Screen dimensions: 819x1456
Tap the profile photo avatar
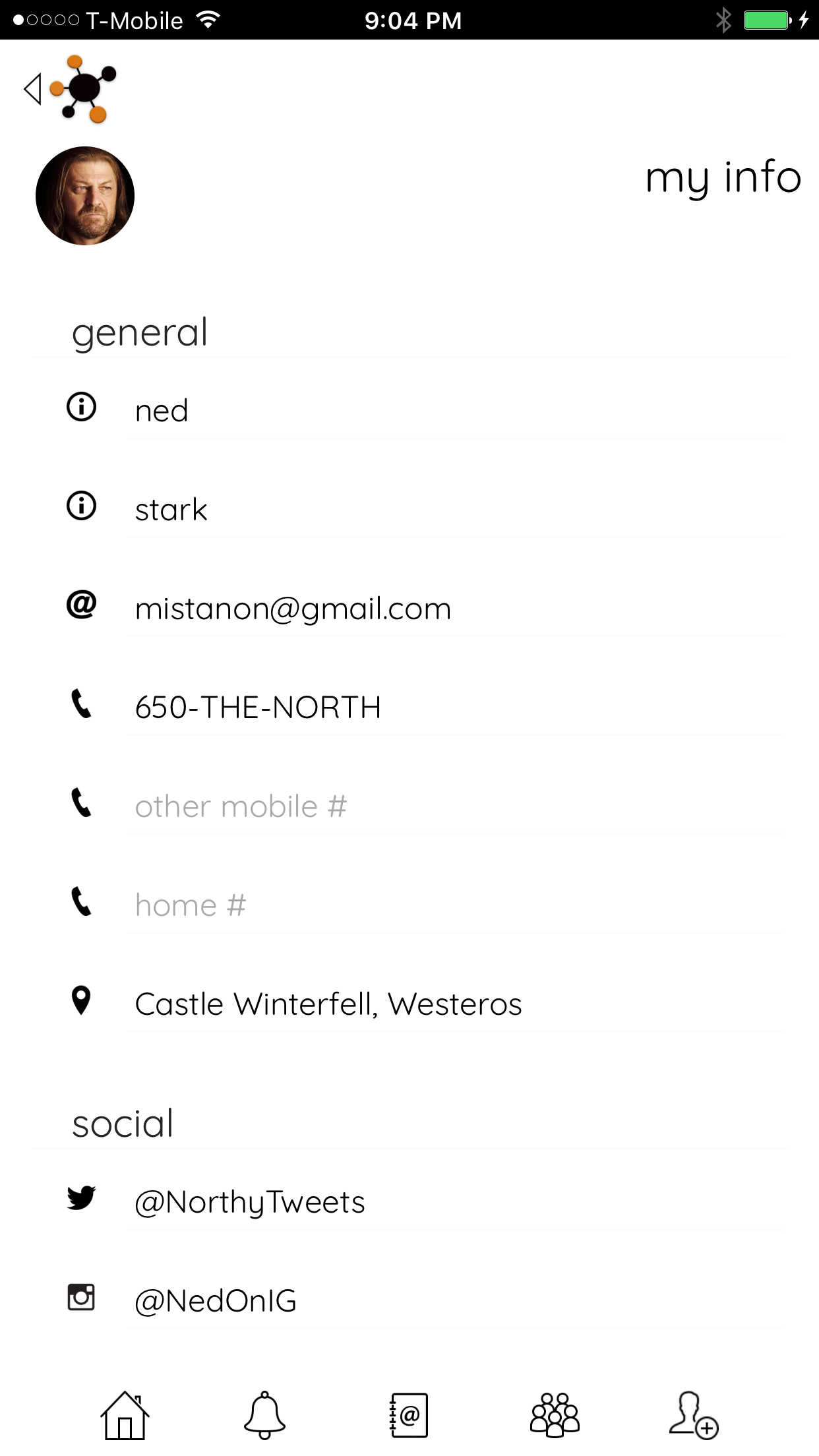click(85, 196)
